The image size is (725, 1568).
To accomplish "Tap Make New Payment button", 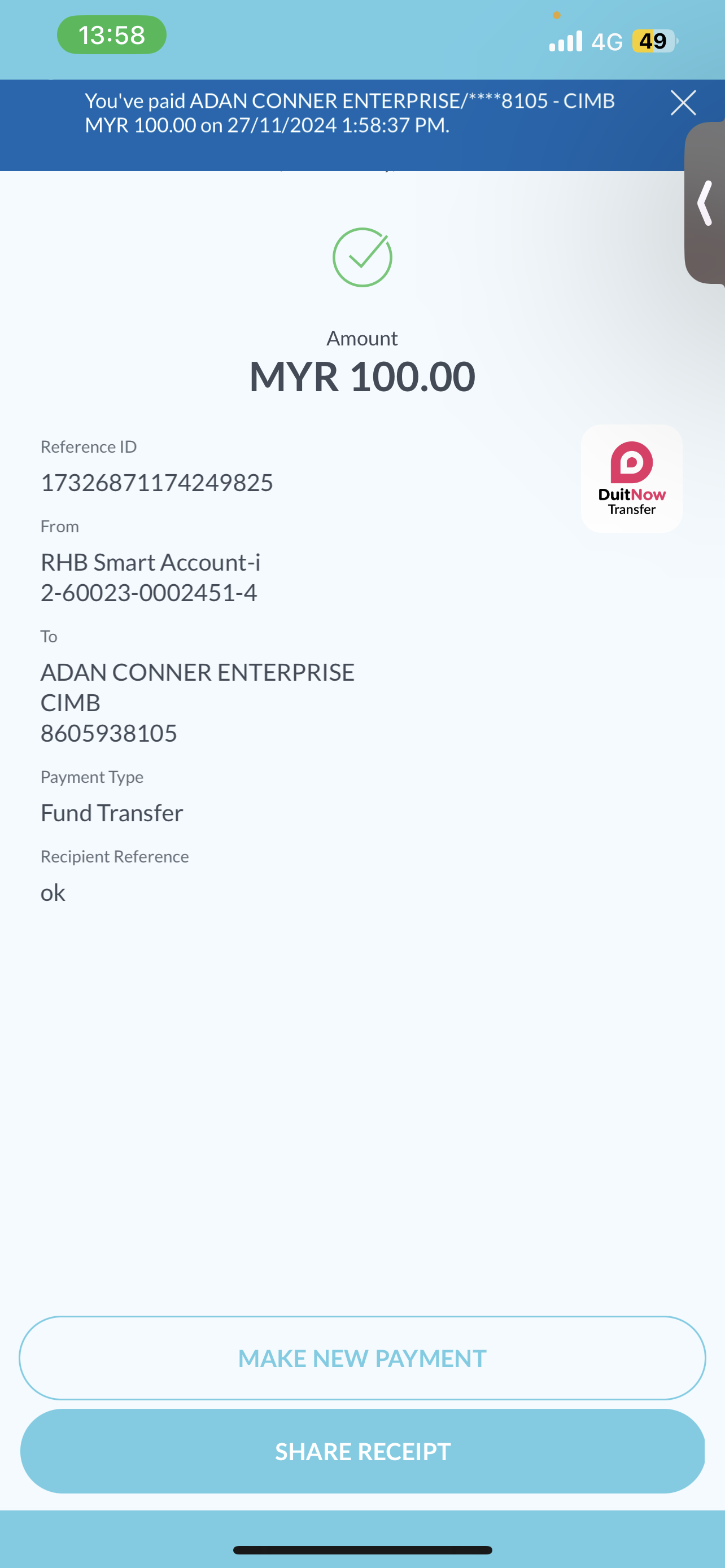I will tap(362, 1358).
